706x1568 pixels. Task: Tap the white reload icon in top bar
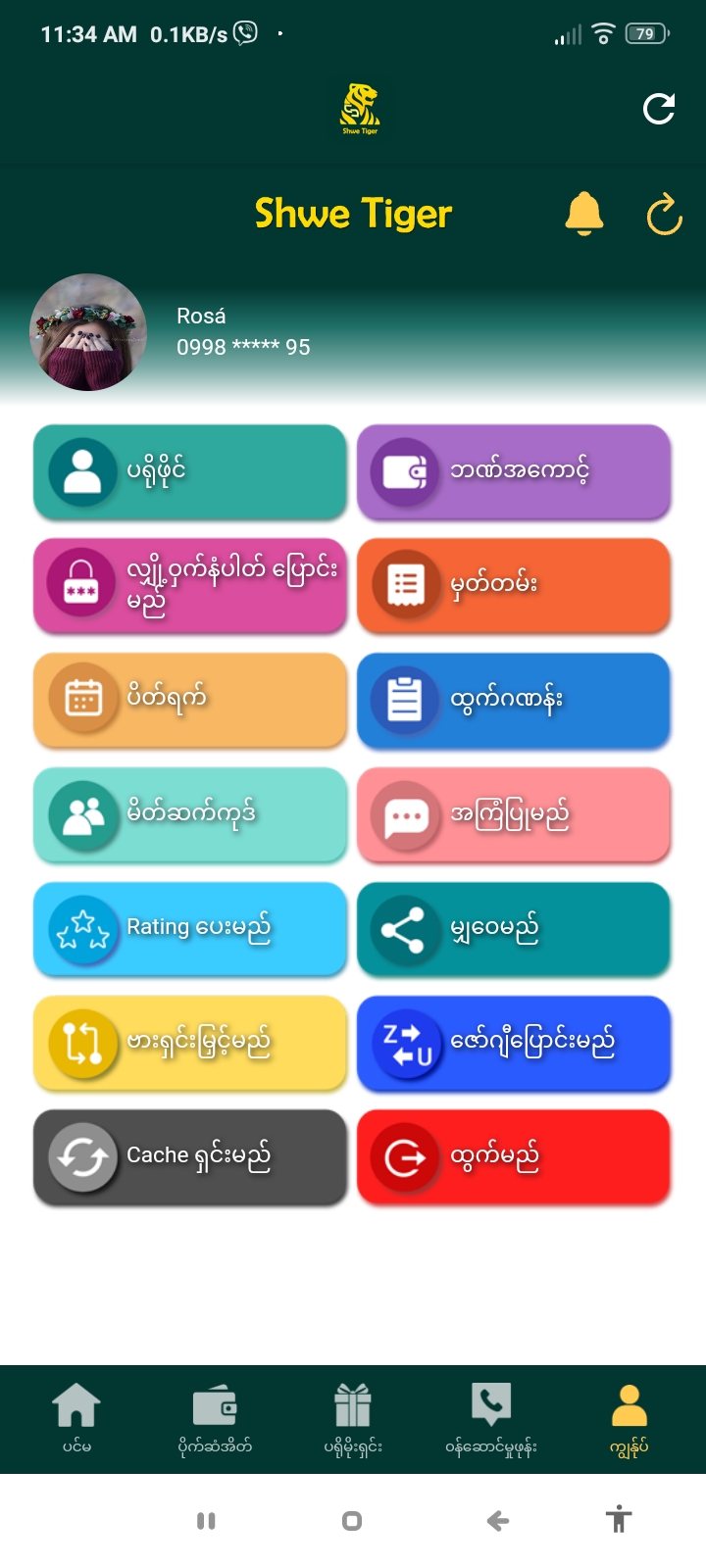659,109
